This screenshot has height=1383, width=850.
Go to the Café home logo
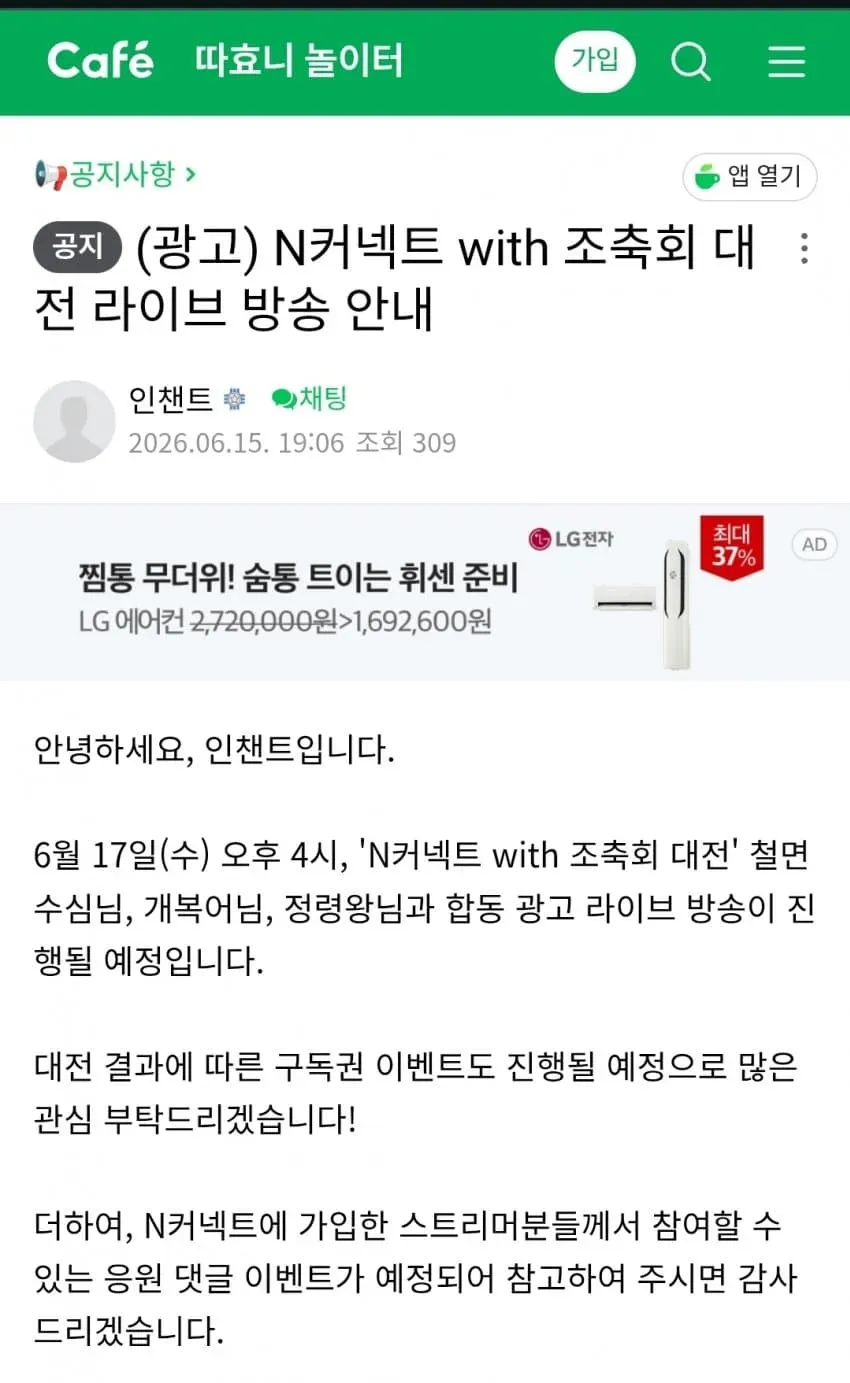(x=100, y=61)
